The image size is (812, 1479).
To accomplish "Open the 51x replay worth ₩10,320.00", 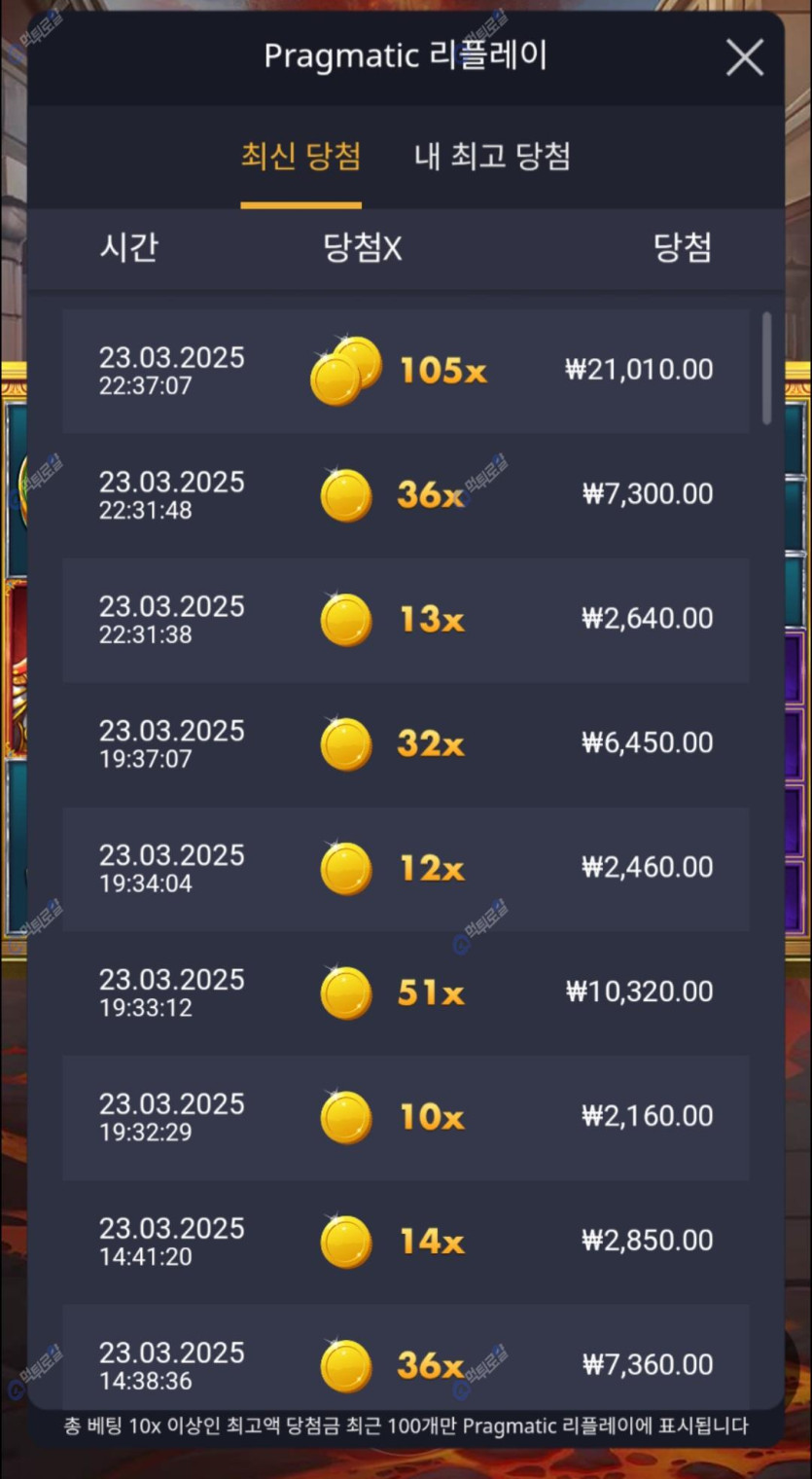I will [406, 993].
